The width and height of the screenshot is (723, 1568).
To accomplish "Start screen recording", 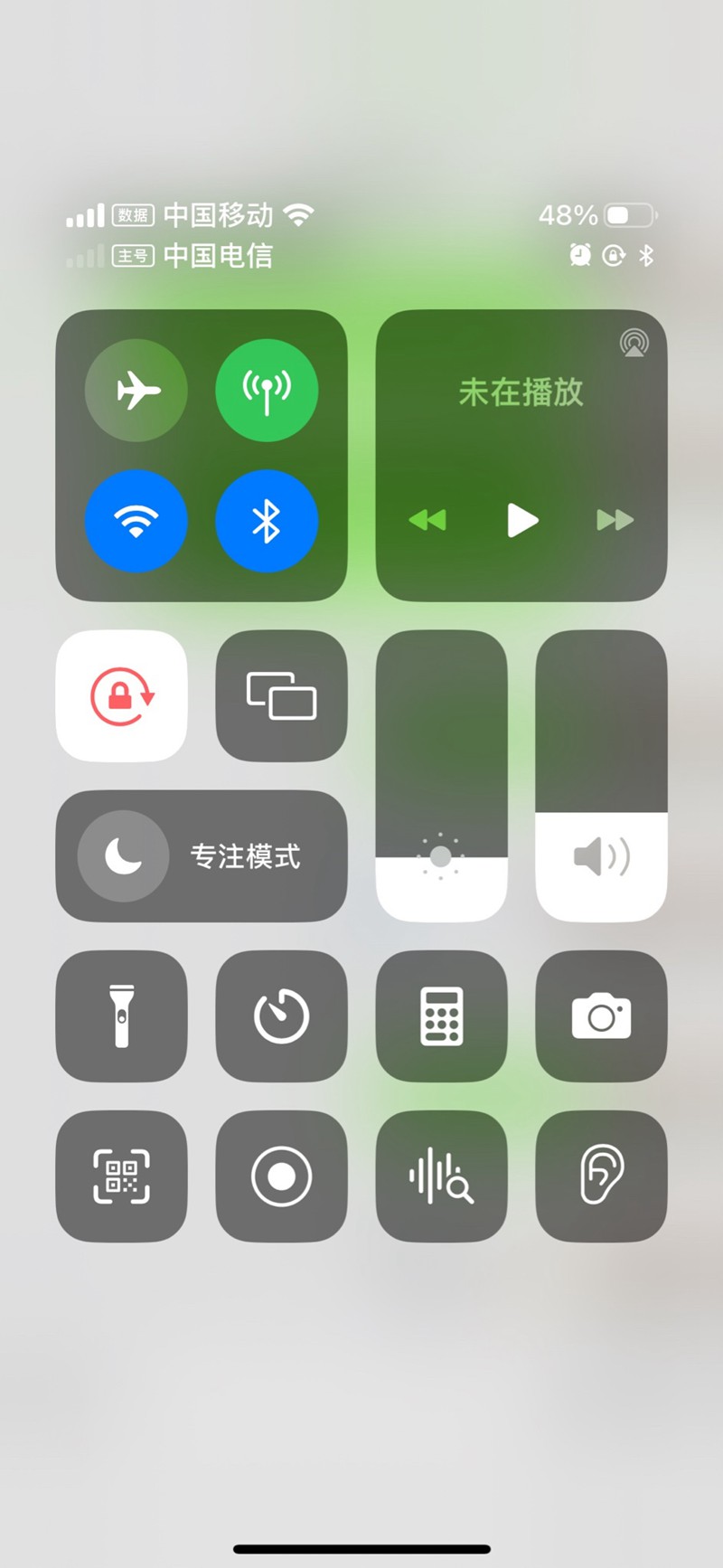I will point(281,1176).
